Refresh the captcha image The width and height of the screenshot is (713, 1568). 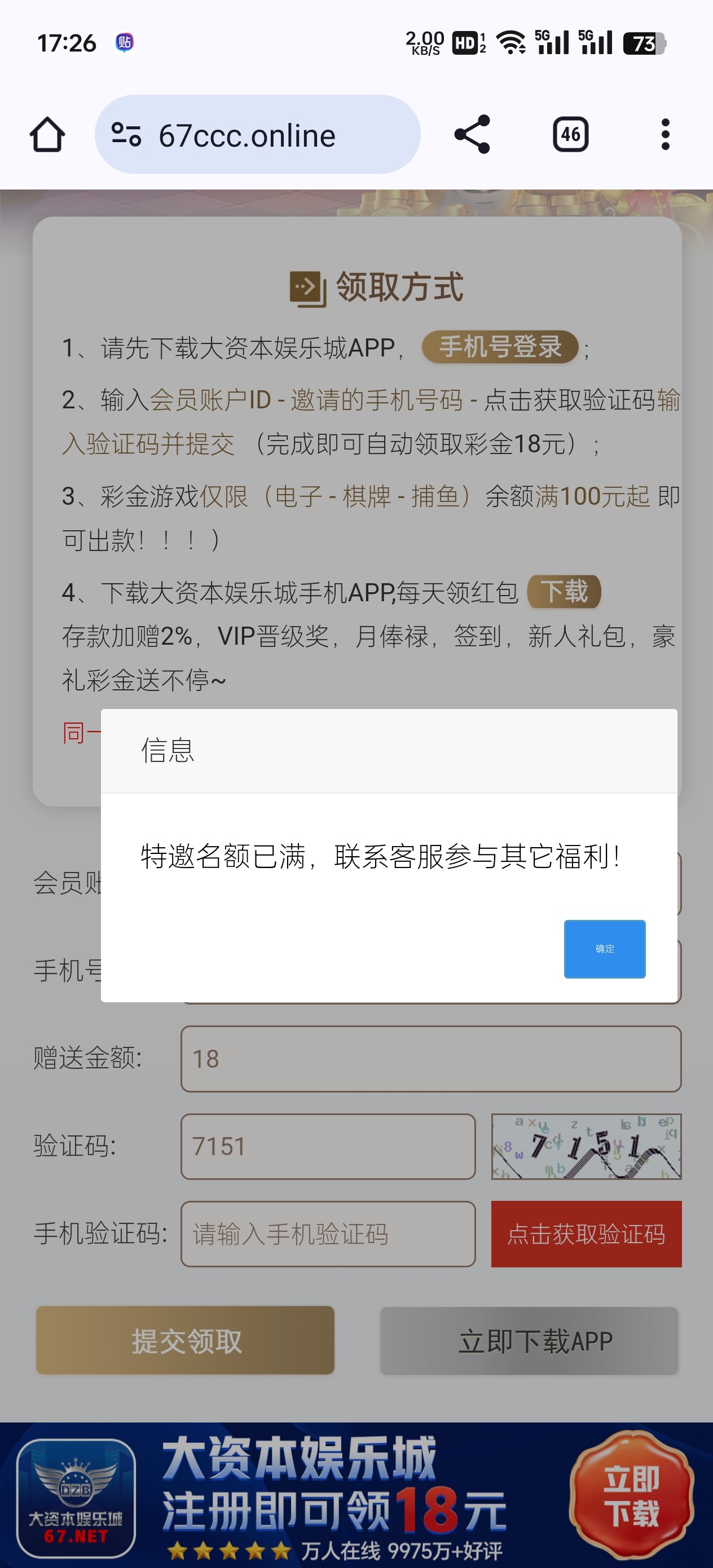click(586, 1146)
